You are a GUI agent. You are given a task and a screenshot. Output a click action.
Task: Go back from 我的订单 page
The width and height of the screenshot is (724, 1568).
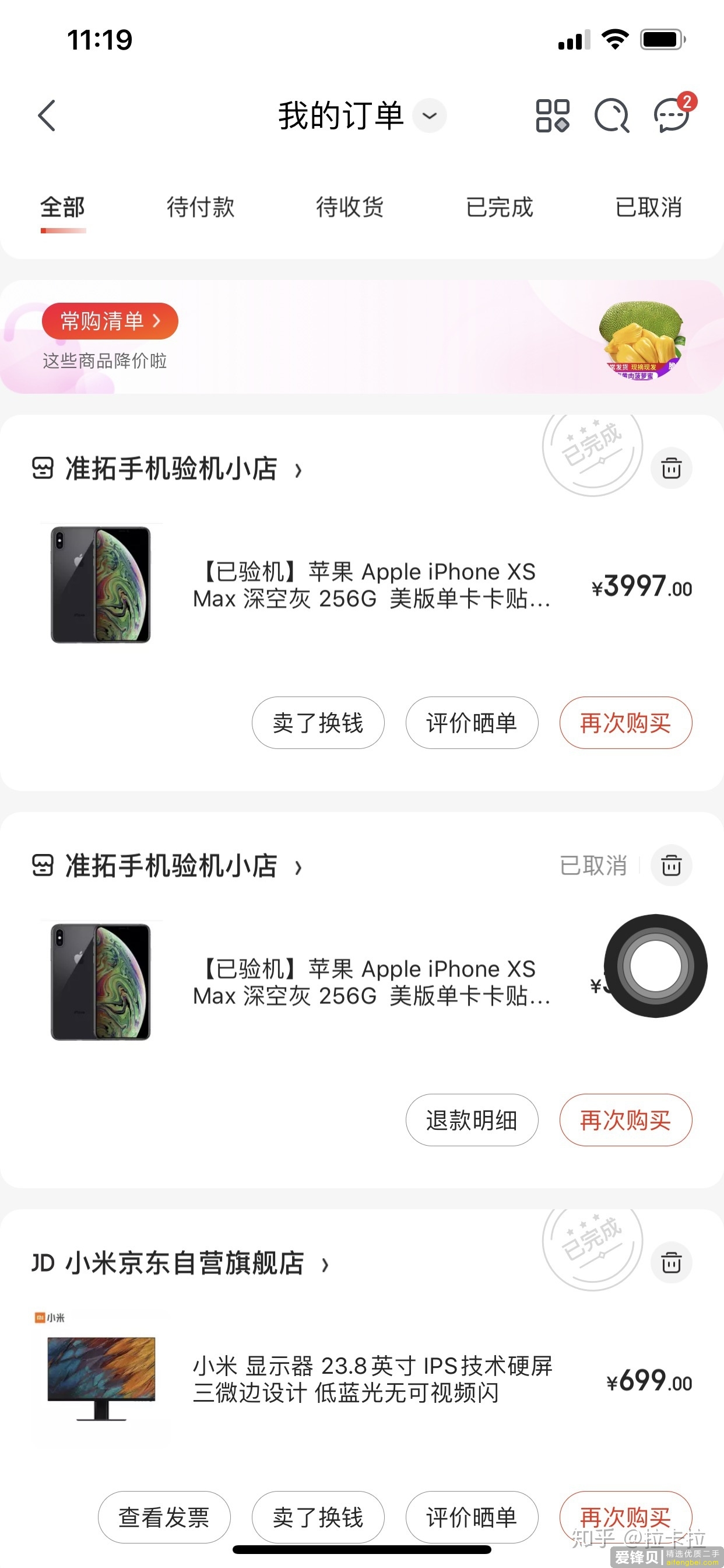click(47, 116)
